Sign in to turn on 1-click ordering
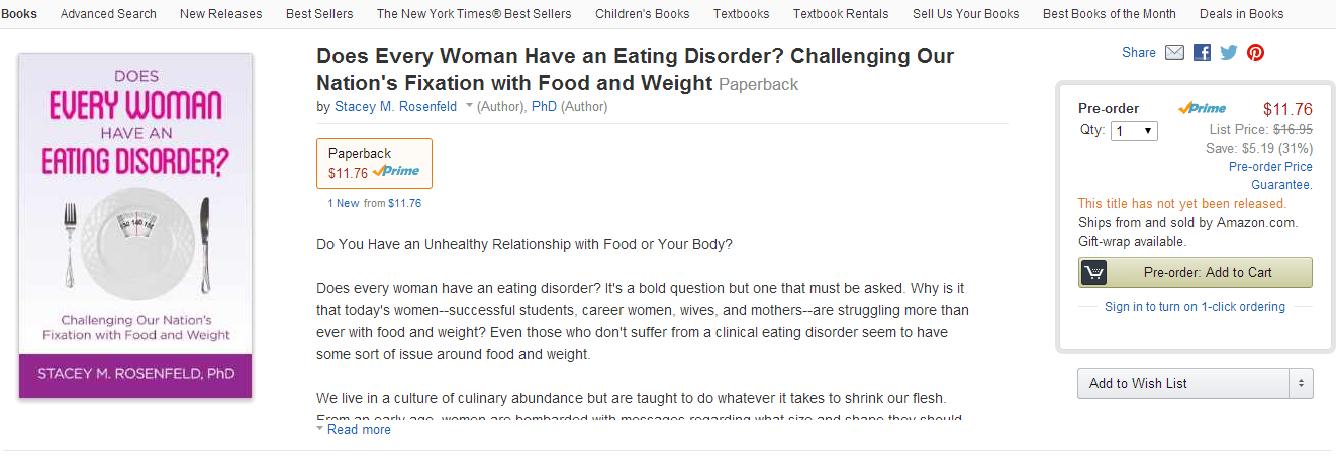1336x465 pixels. [x=1194, y=307]
